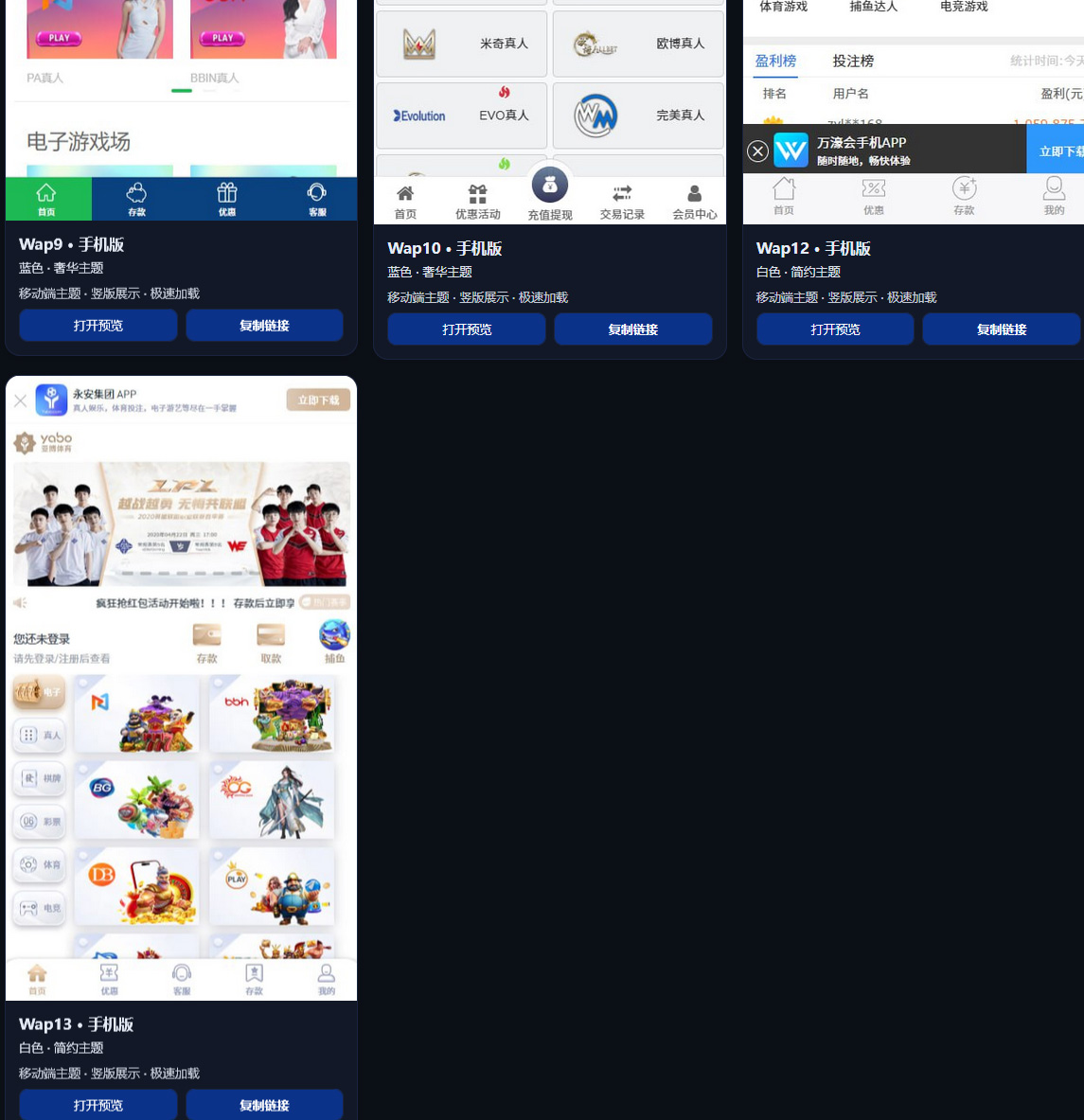Open preview for Wap9 mobile theme

98,326
